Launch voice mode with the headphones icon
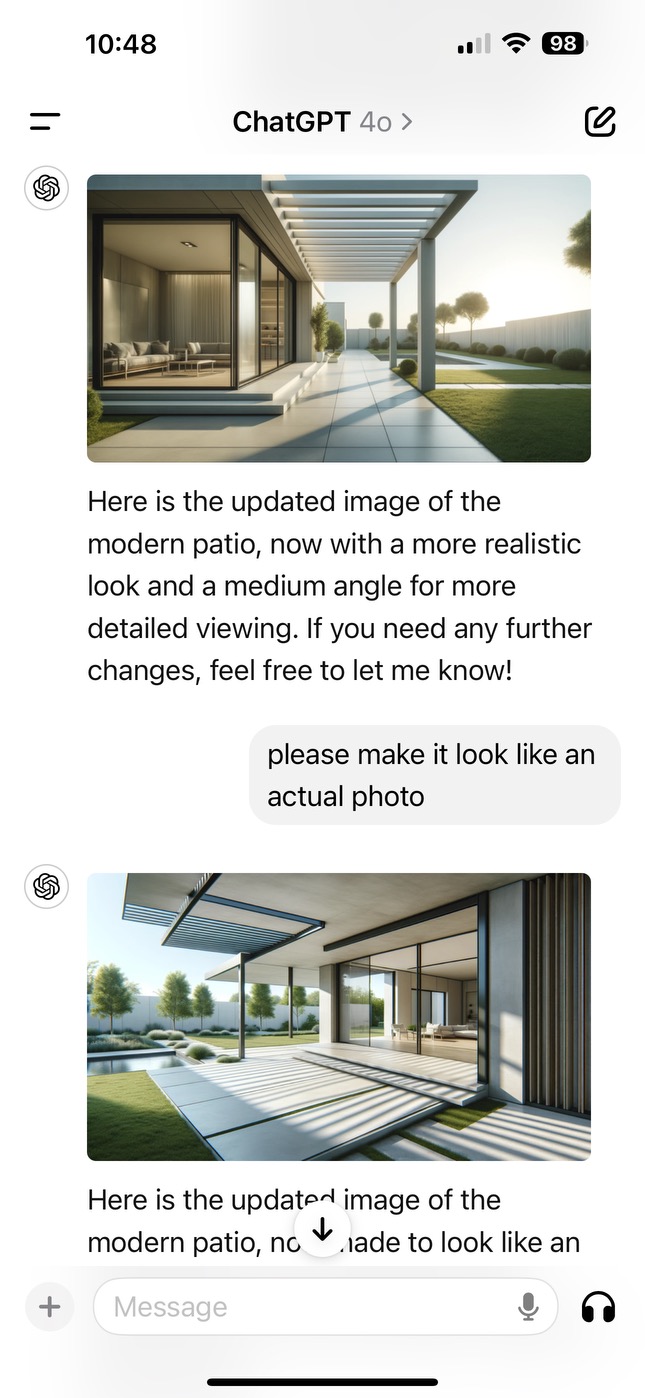This screenshot has height=1398, width=645. pos(598,1306)
